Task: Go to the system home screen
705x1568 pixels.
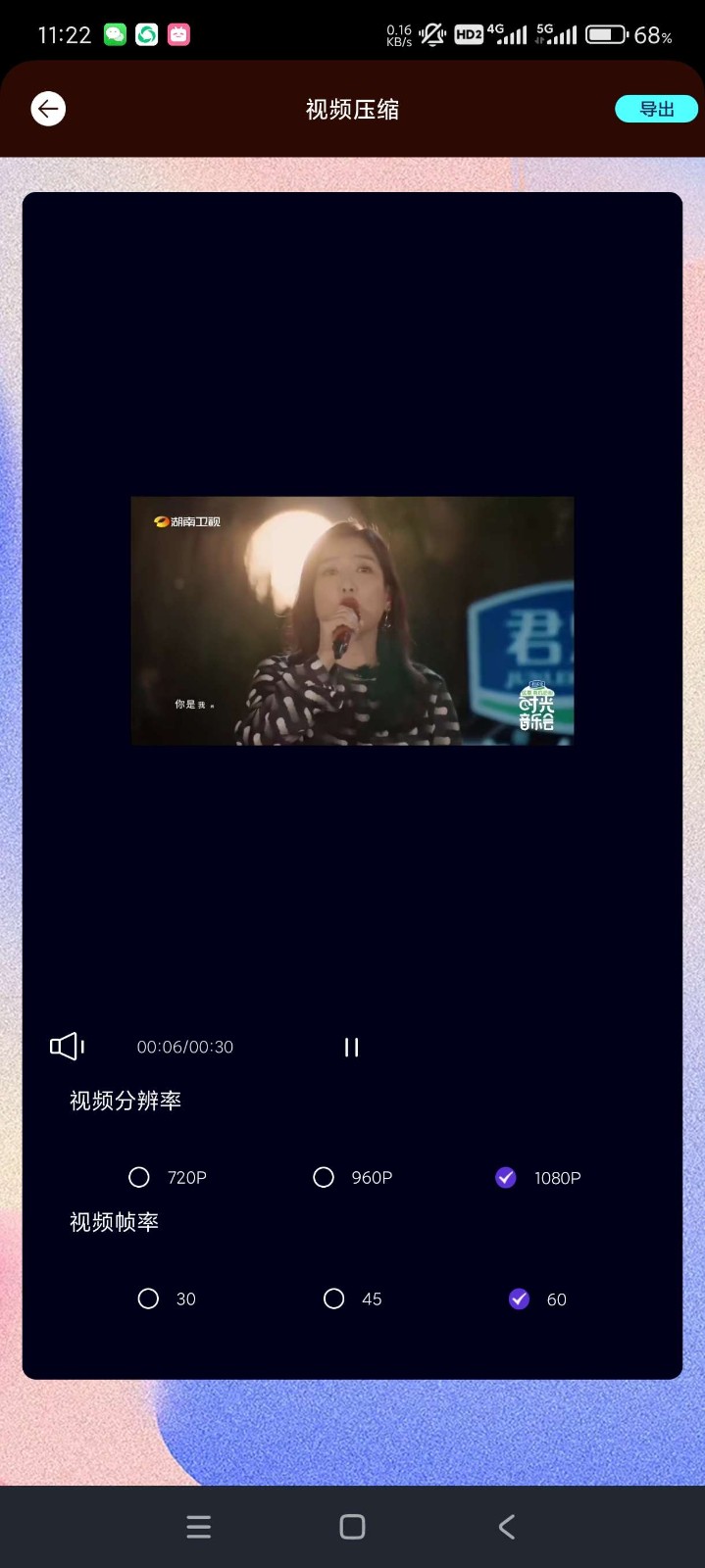Action: (x=352, y=1527)
